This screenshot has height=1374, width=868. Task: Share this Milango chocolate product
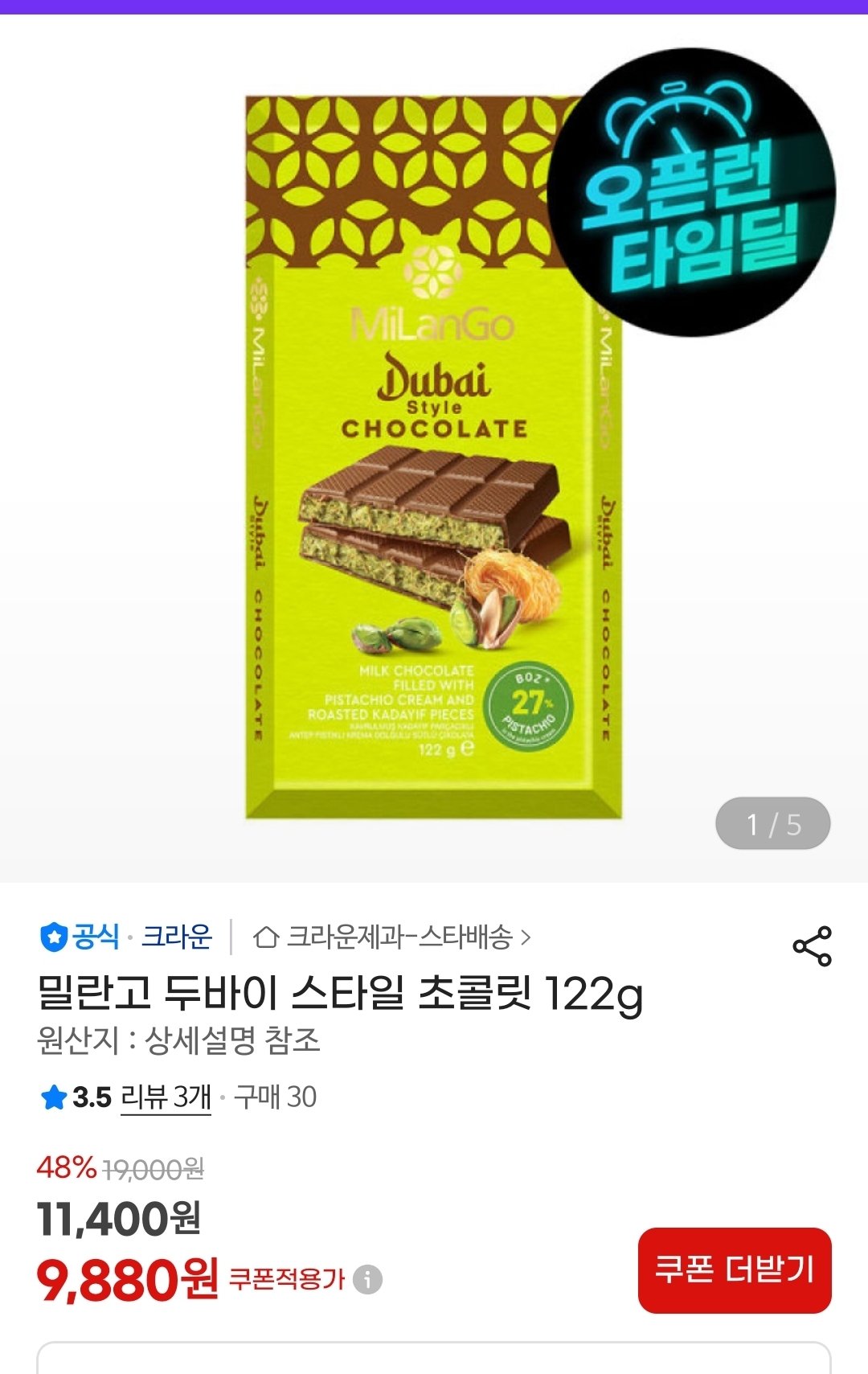(812, 945)
